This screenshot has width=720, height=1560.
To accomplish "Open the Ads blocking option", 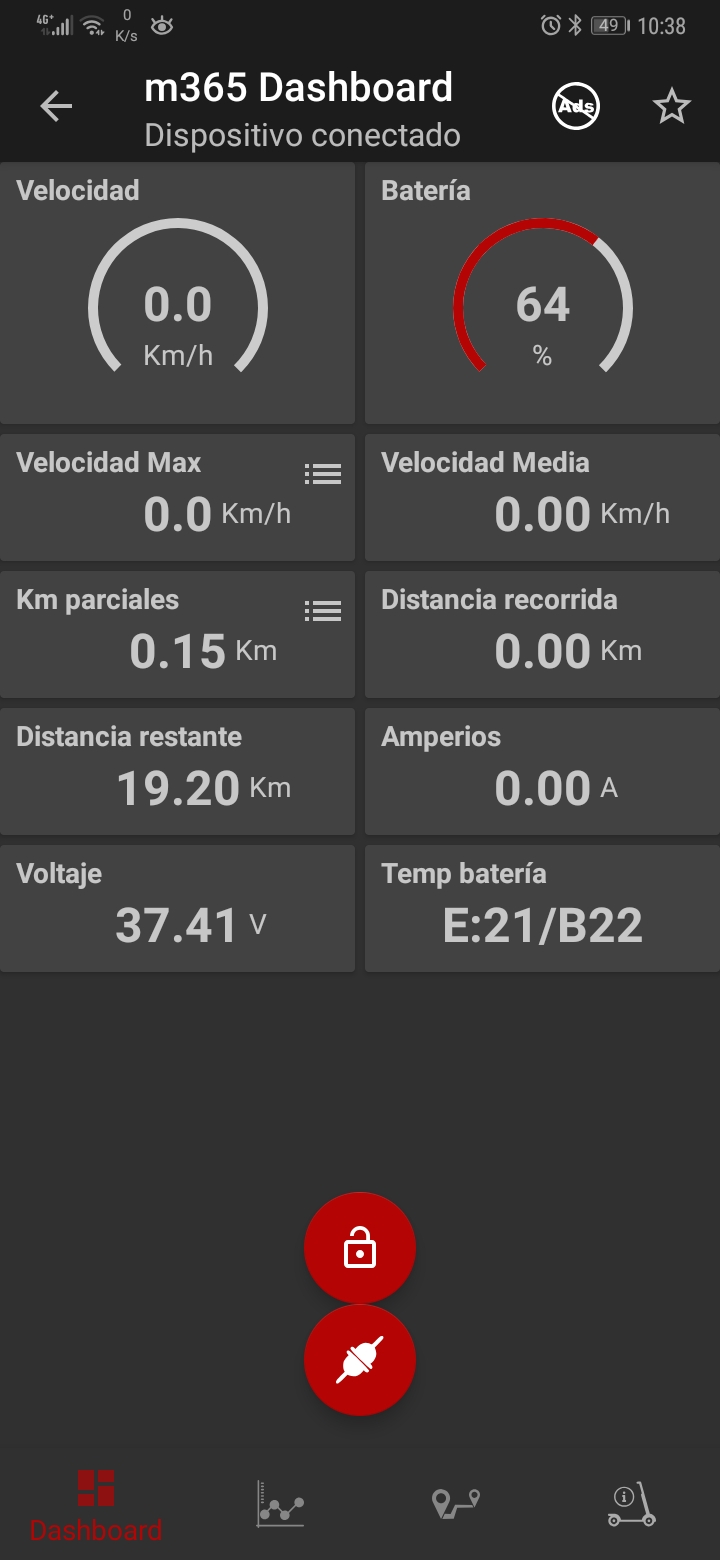I will click(x=575, y=105).
